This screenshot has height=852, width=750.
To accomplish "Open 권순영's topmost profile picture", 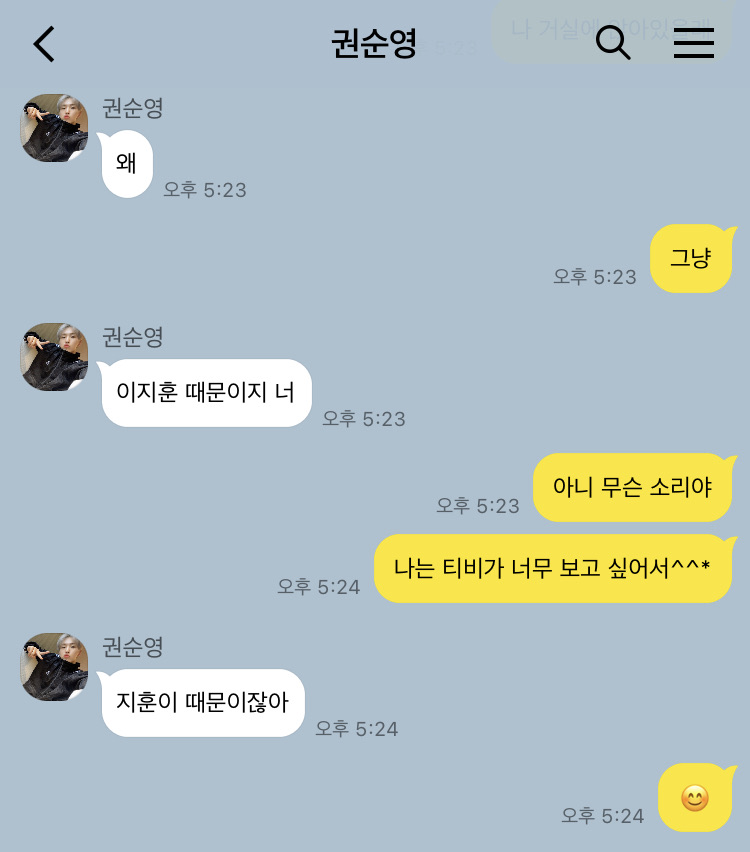I will click(x=53, y=128).
